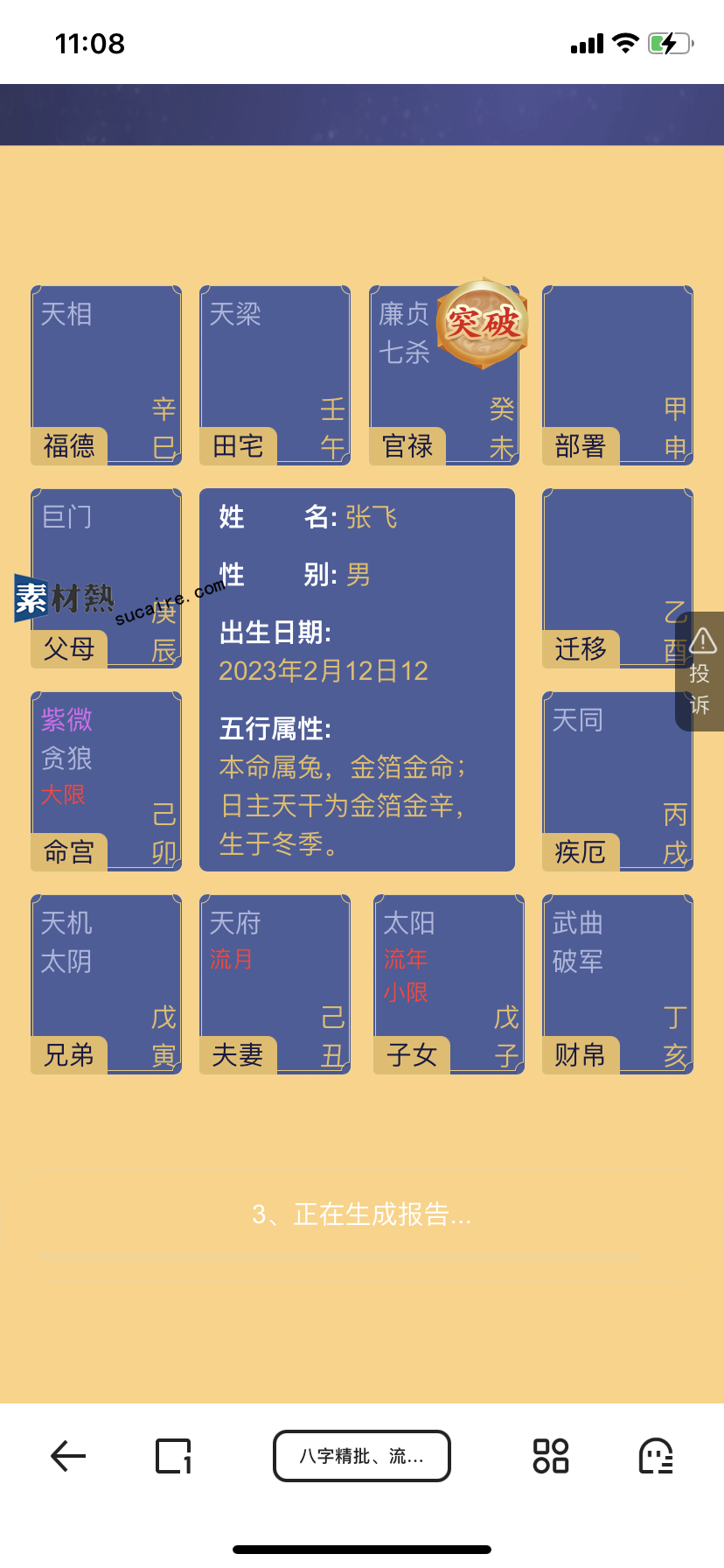Open the ghost incognito mode icon
This screenshot has height=1568, width=724.
656,1456
